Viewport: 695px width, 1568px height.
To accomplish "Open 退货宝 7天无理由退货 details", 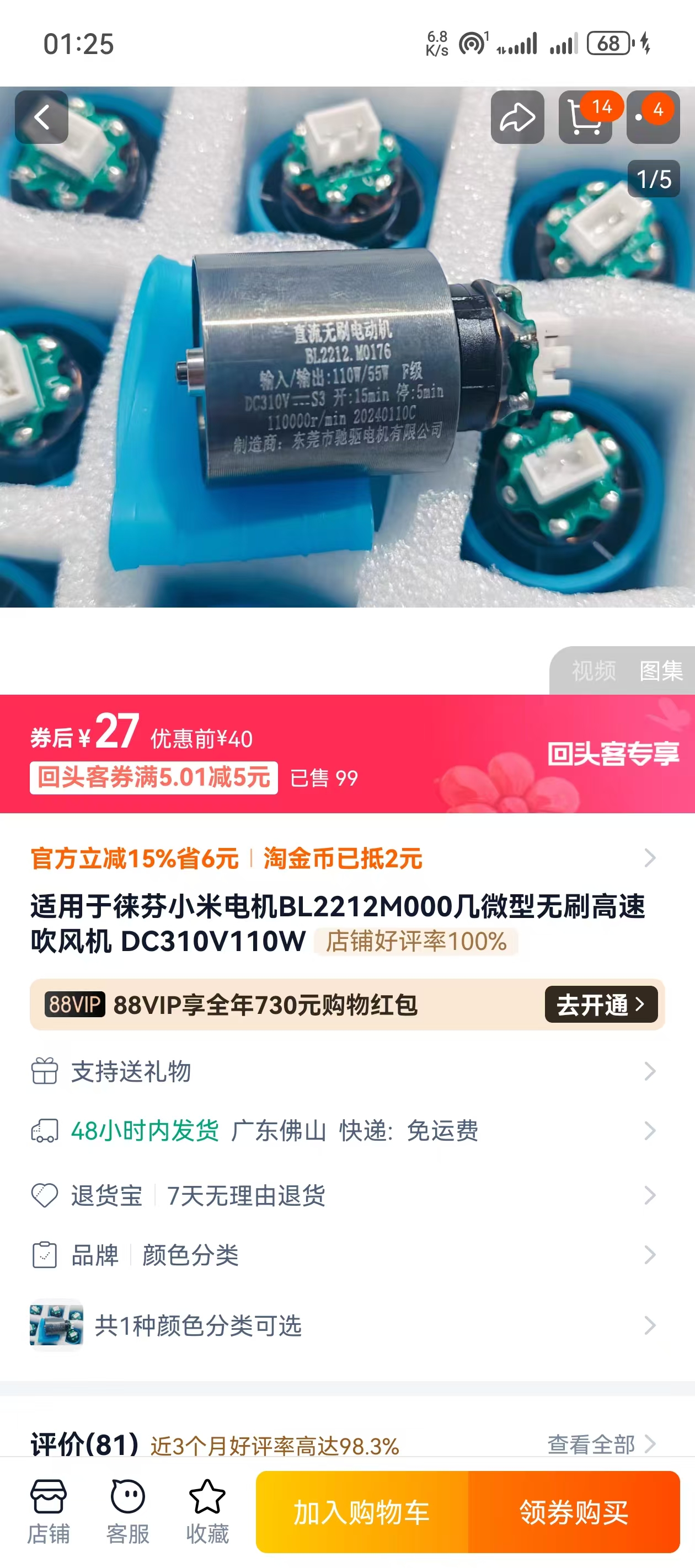I will click(341, 1195).
